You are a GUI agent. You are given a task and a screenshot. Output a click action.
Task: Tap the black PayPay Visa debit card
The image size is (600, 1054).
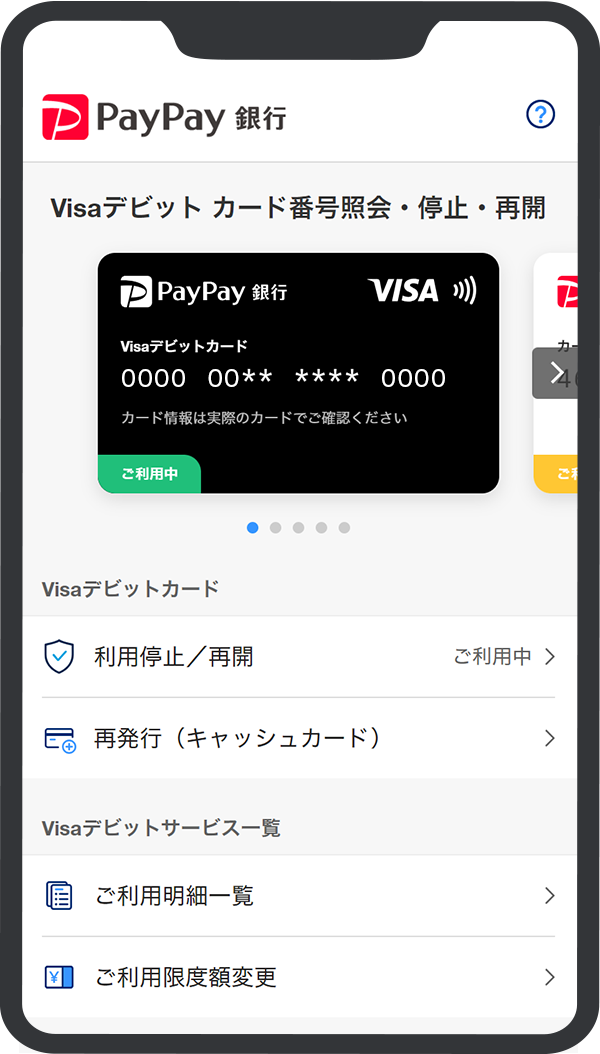tap(298, 372)
